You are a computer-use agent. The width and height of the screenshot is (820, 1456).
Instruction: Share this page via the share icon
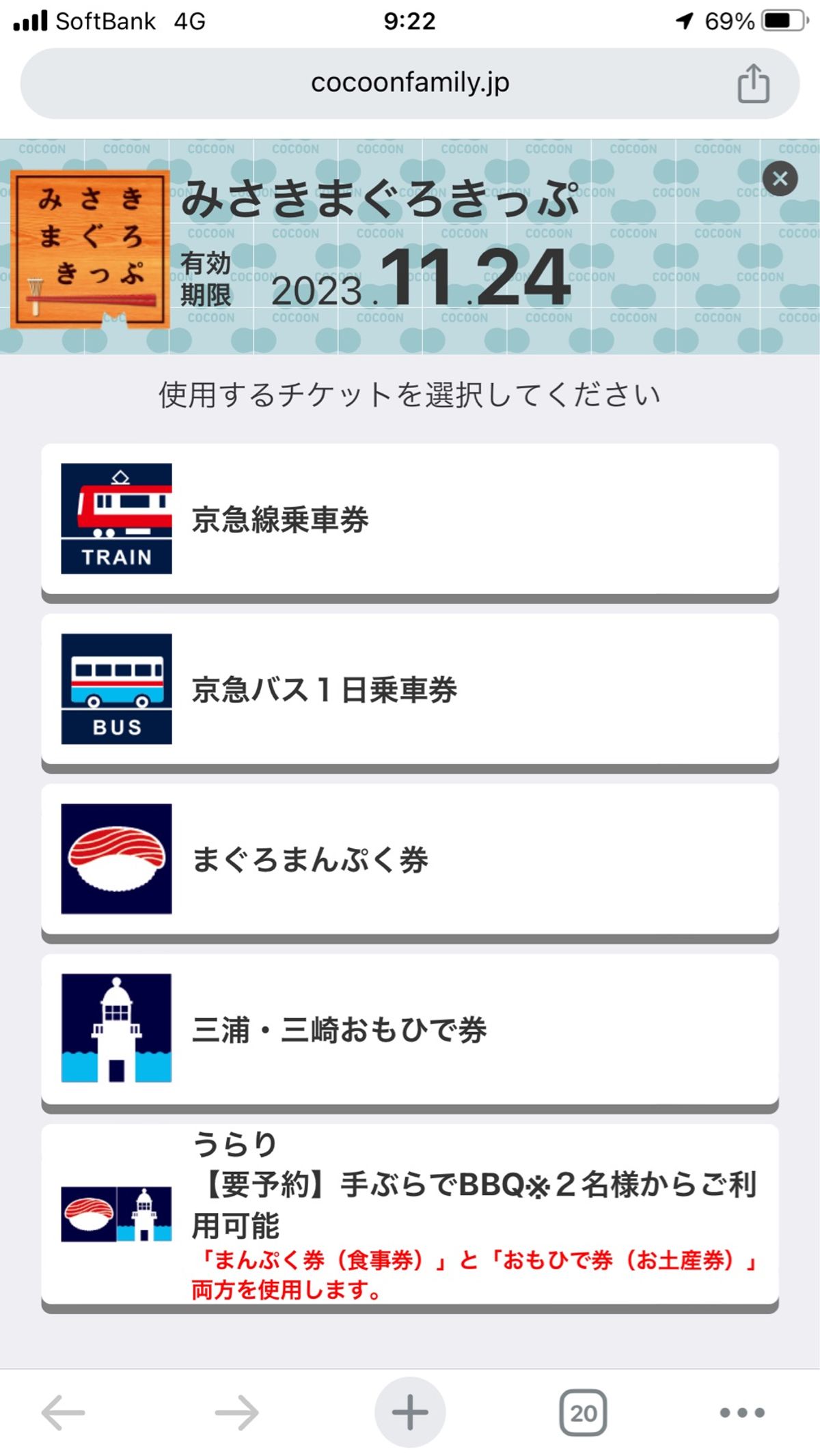(753, 83)
